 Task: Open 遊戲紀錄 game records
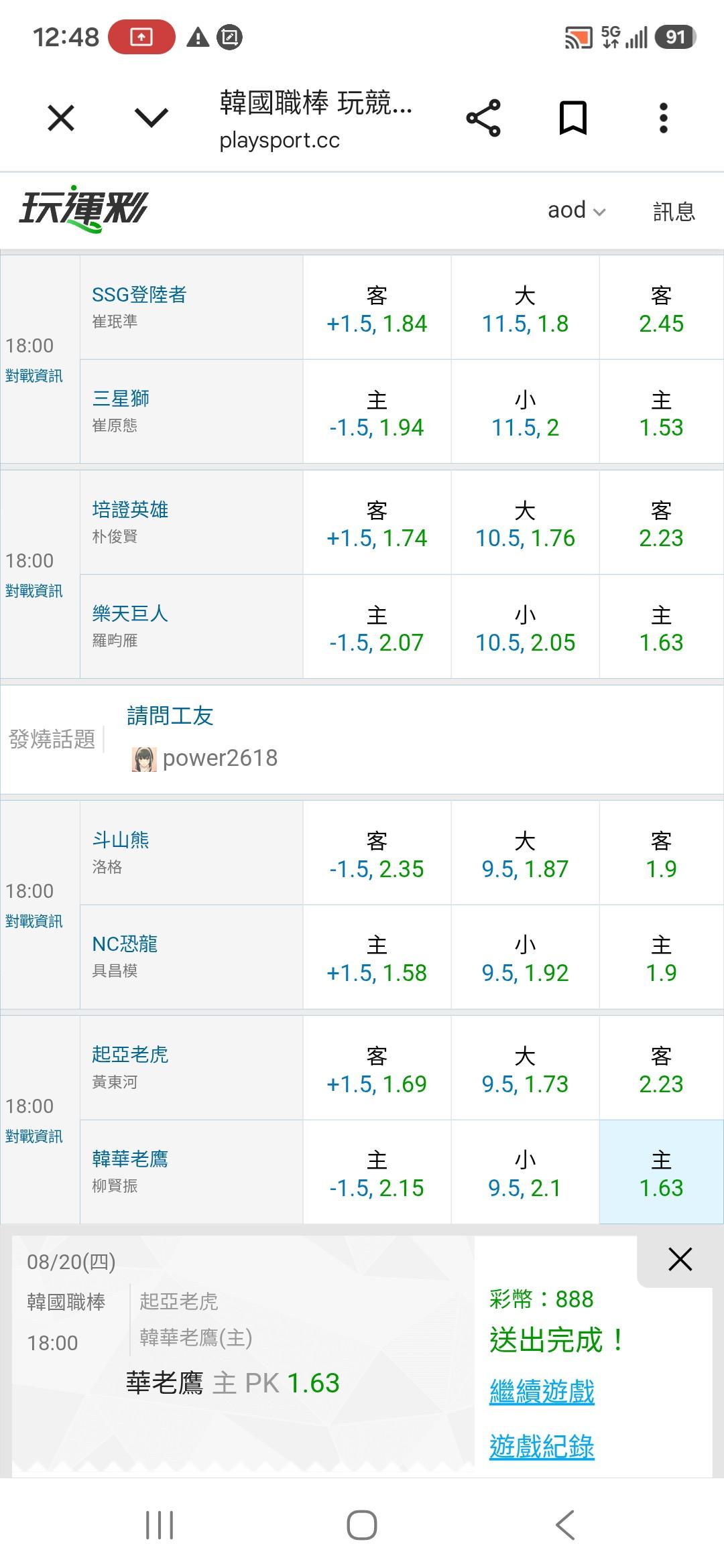(542, 1446)
